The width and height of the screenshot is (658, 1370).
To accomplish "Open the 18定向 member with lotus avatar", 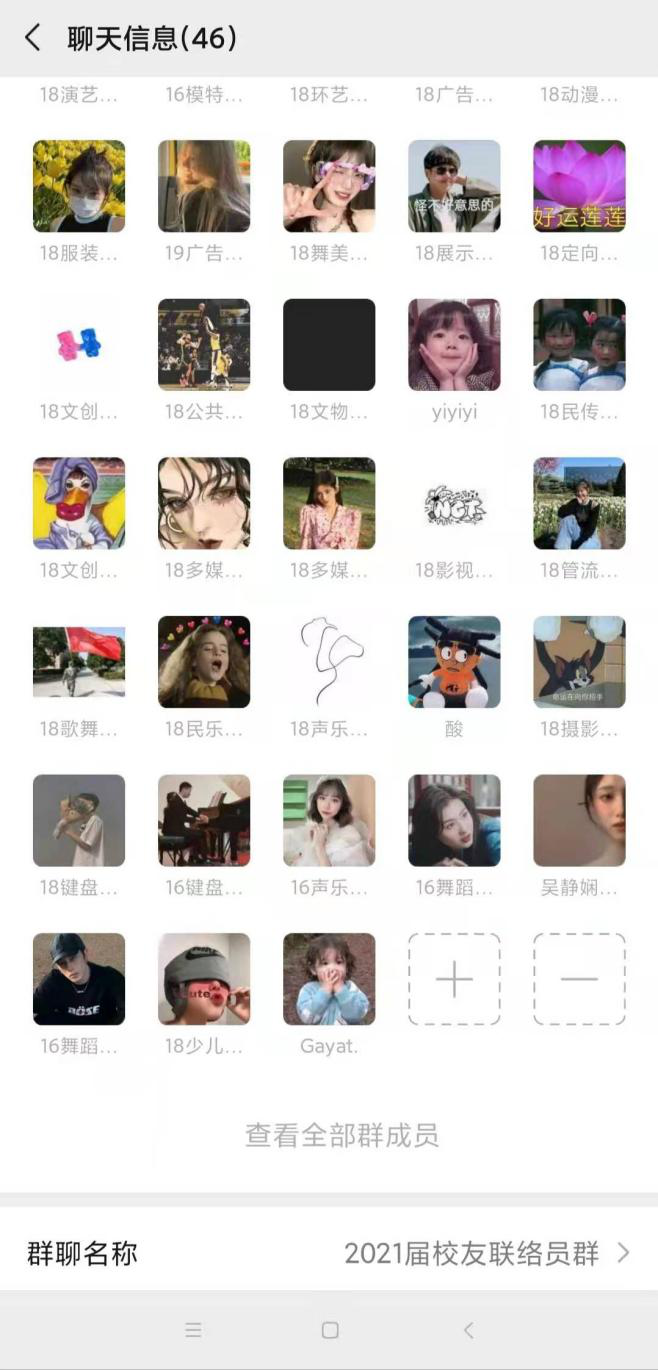I will (579, 186).
